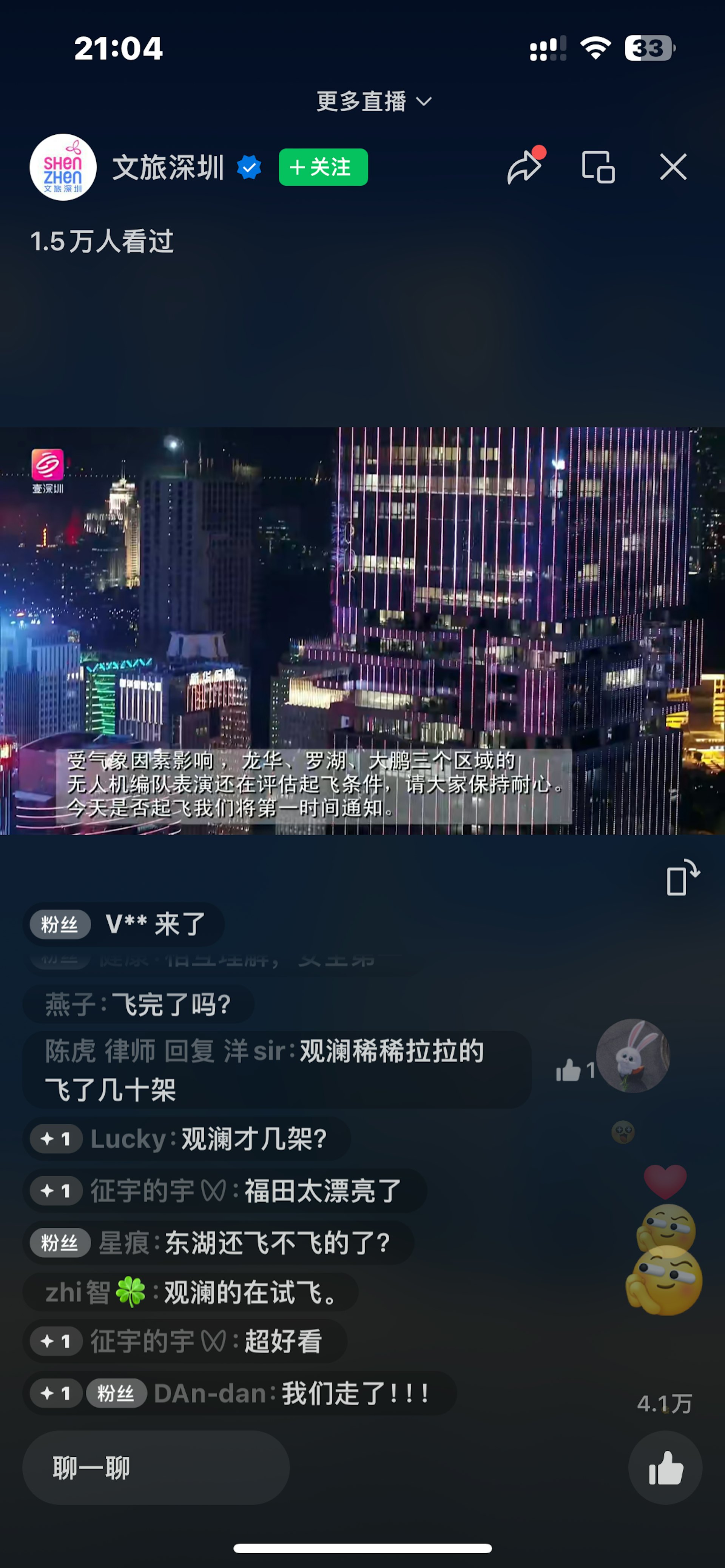Tap the +1 on the 福田太漂亮了 comment
This screenshot has height=1568, width=725.
pyautogui.click(x=56, y=1191)
